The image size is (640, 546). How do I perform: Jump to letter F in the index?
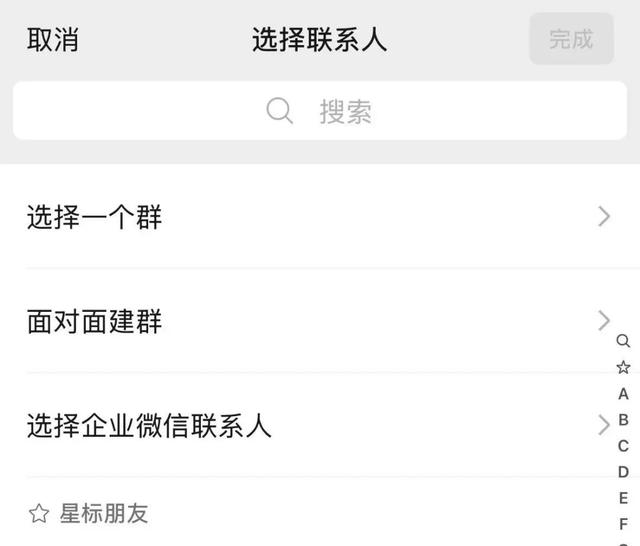click(x=623, y=524)
